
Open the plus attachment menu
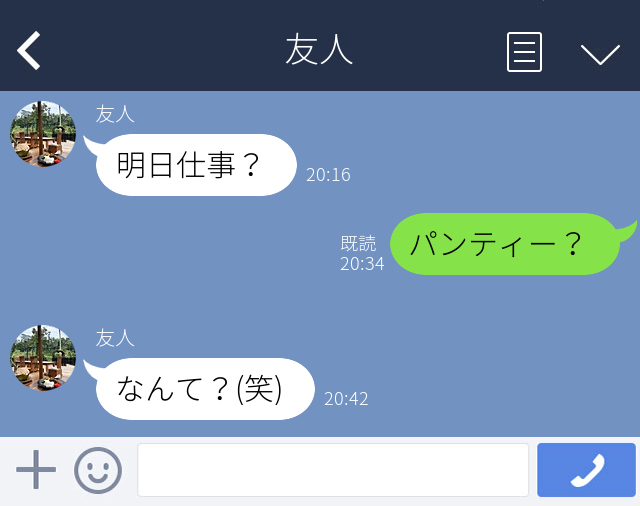click(36, 470)
